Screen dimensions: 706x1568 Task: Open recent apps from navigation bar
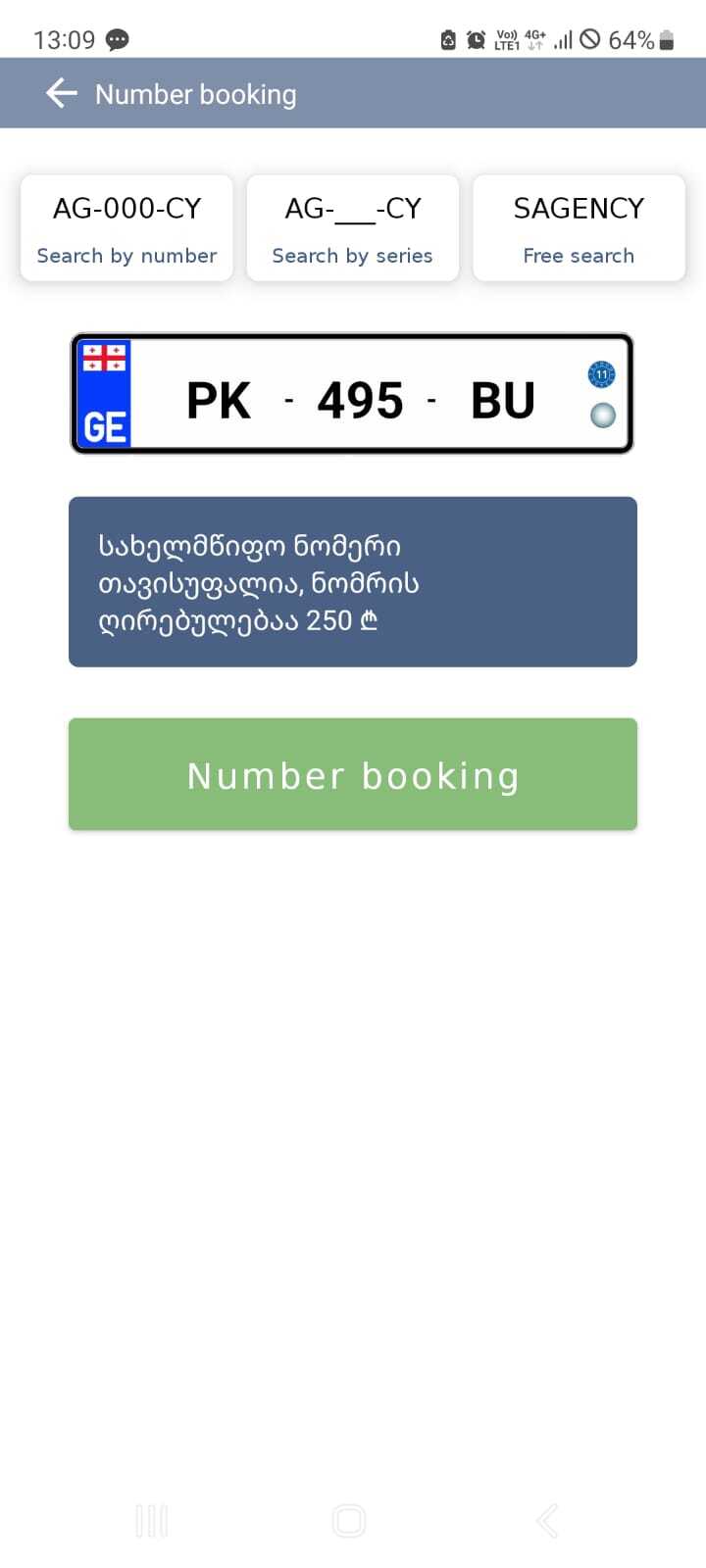coord(152,1521)
